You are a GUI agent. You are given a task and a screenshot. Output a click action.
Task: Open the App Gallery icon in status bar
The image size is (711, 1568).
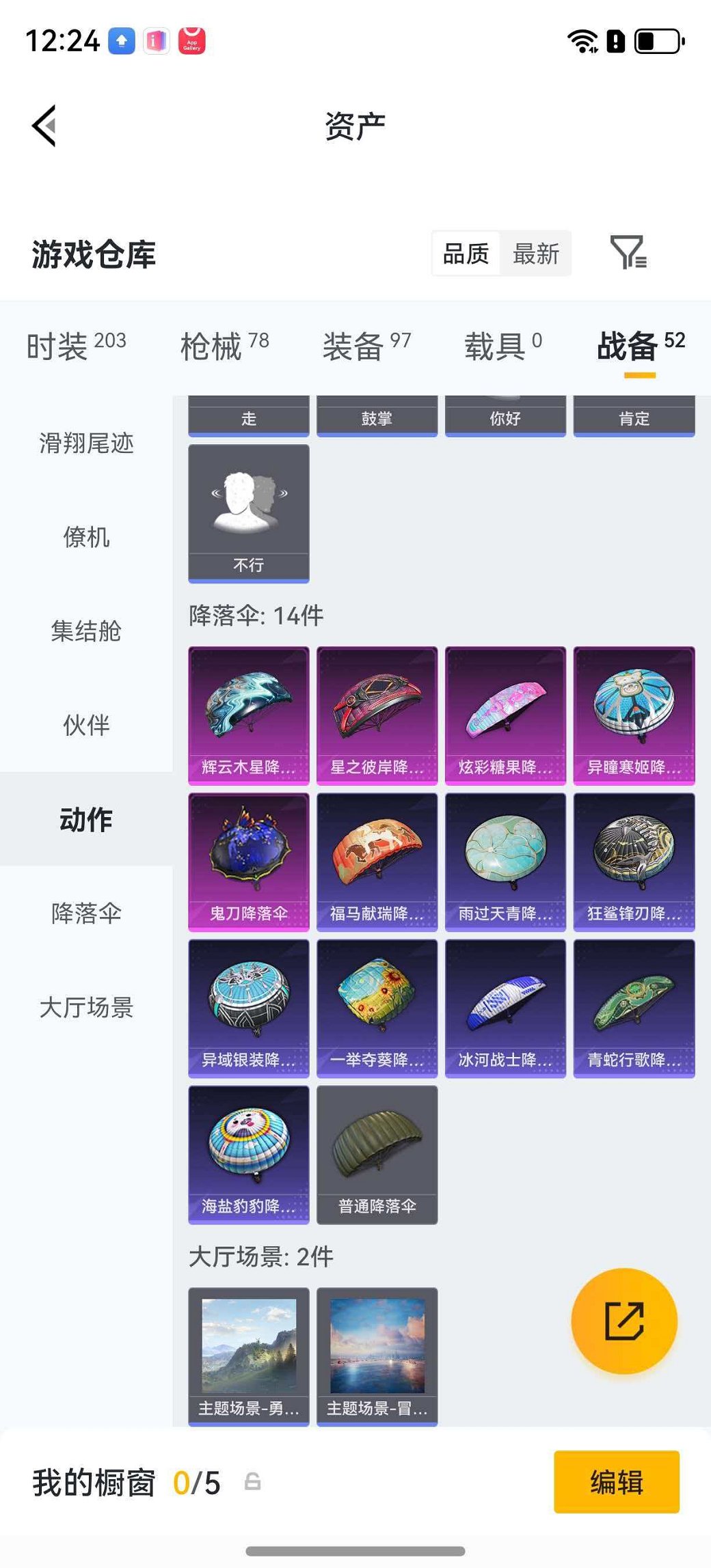coord(191,41)
